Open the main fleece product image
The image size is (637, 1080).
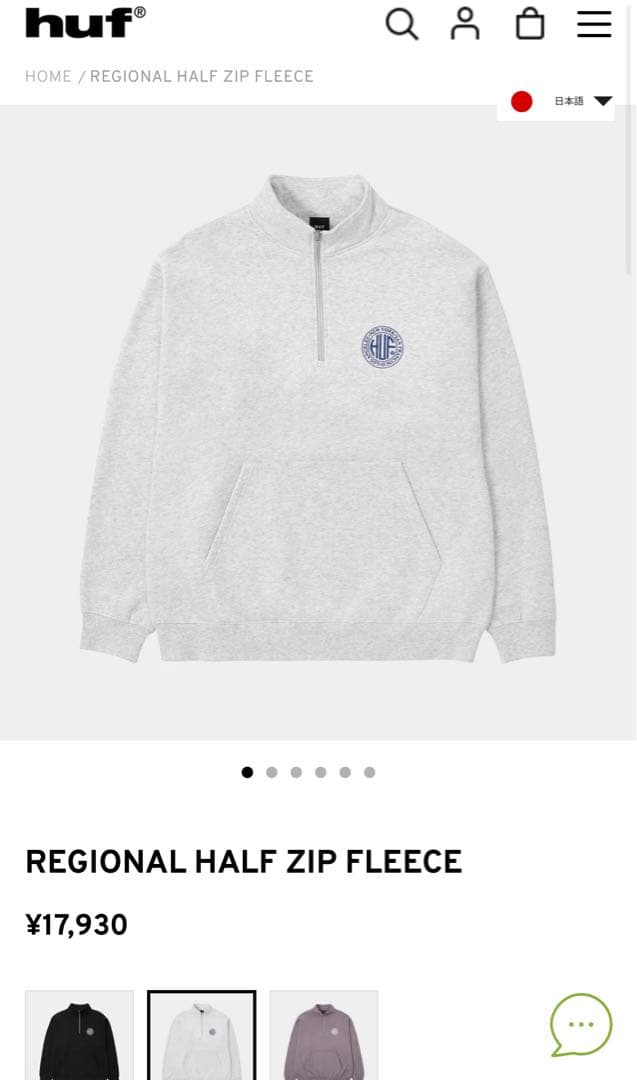coord(318,422)
